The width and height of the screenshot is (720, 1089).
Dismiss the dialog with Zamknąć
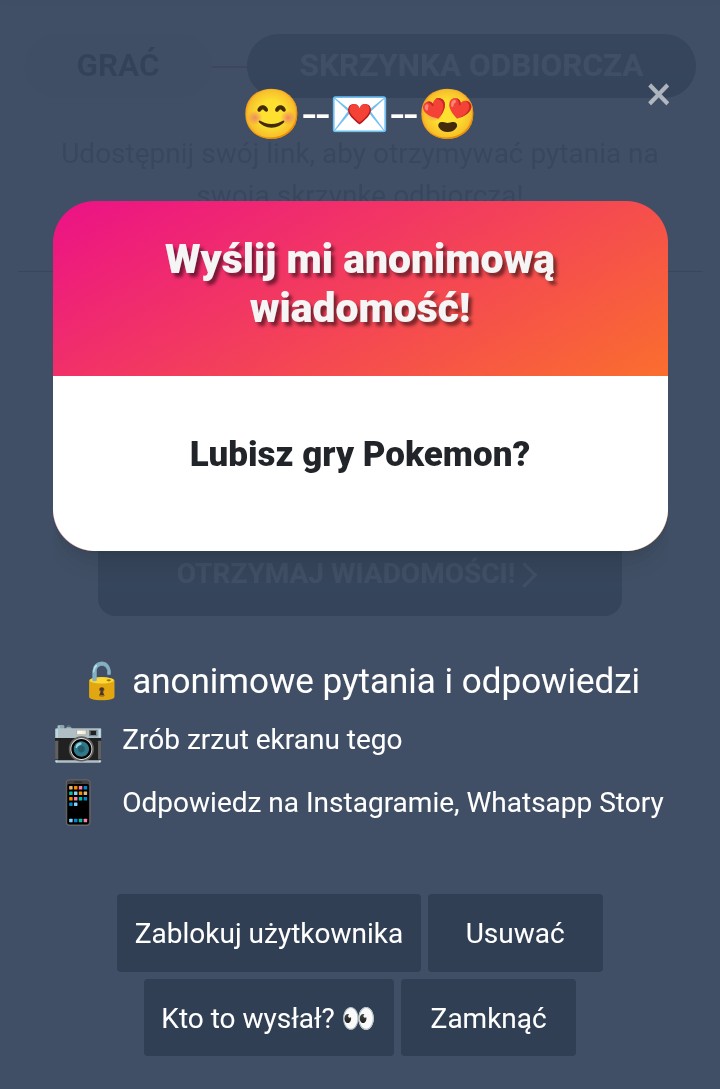click(x=488, y=1018)
